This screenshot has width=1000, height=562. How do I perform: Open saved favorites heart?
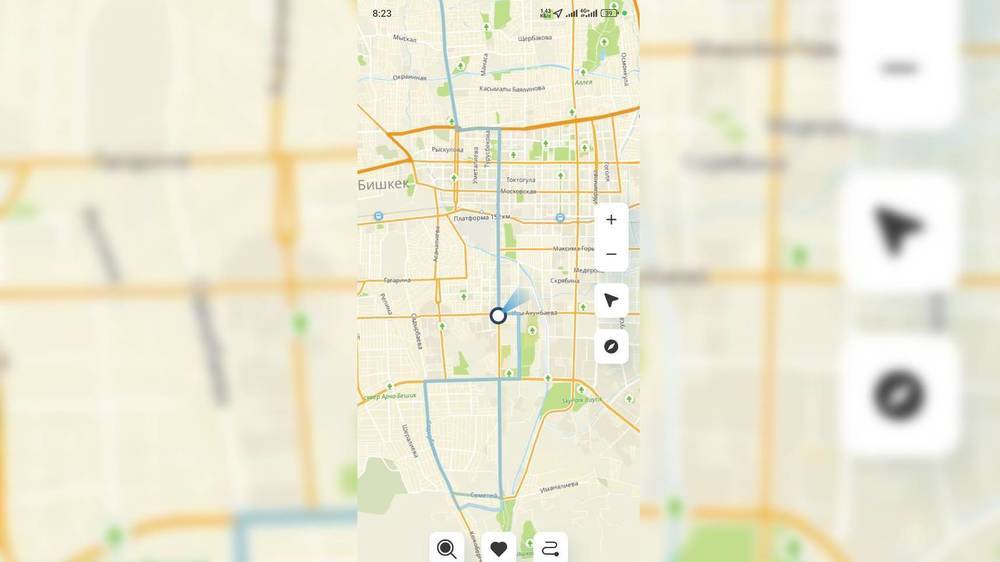tap(498, 548)
